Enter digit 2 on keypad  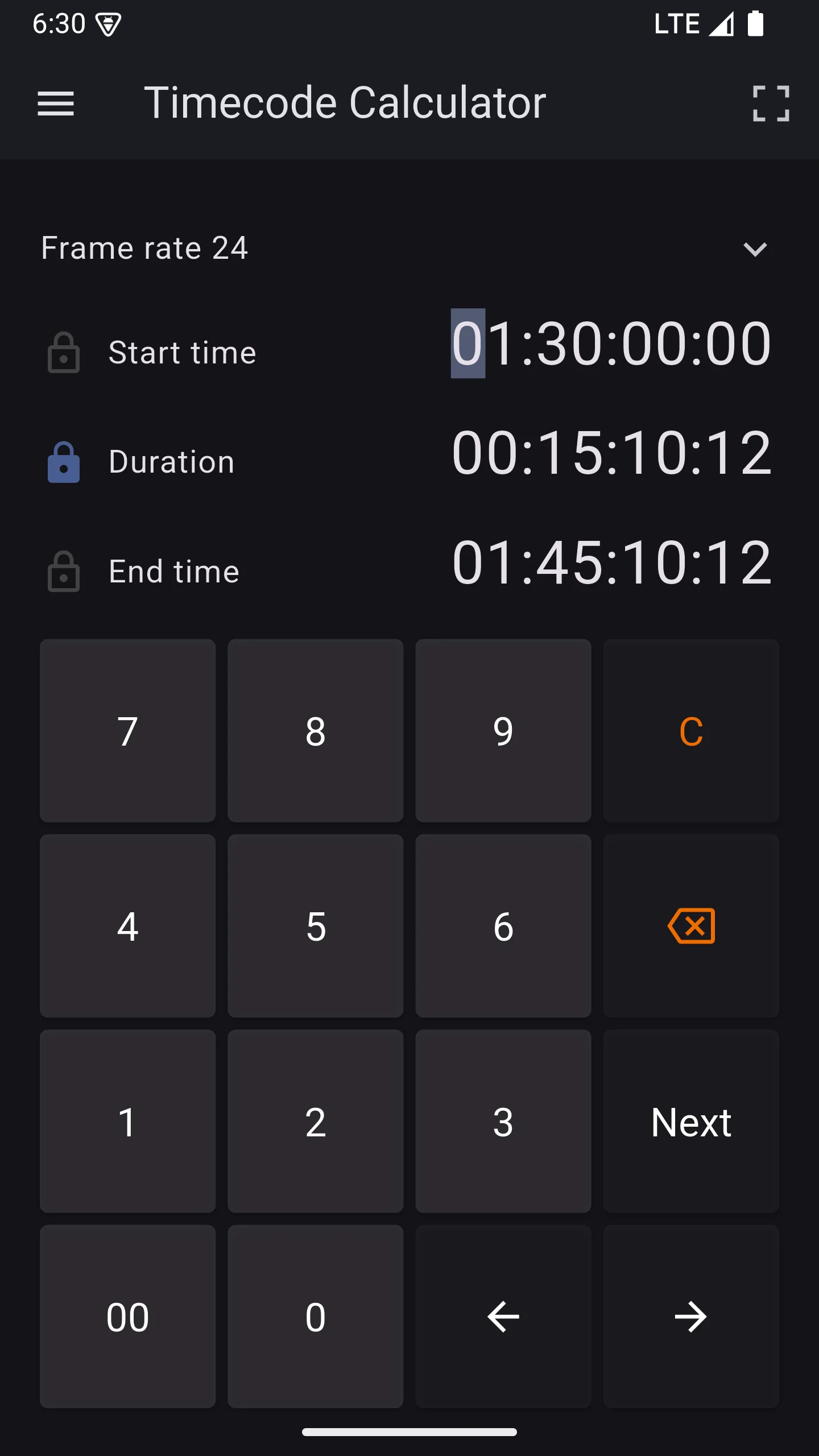pyautogui.click(x=315, y=1122)
